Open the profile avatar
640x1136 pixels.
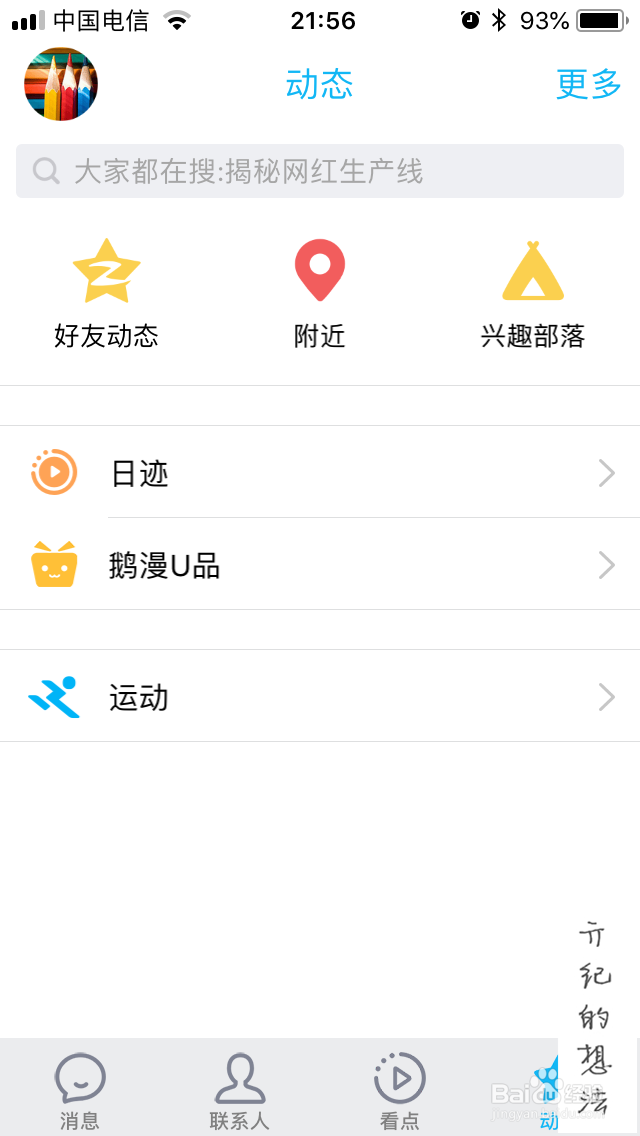pos(61,84)
